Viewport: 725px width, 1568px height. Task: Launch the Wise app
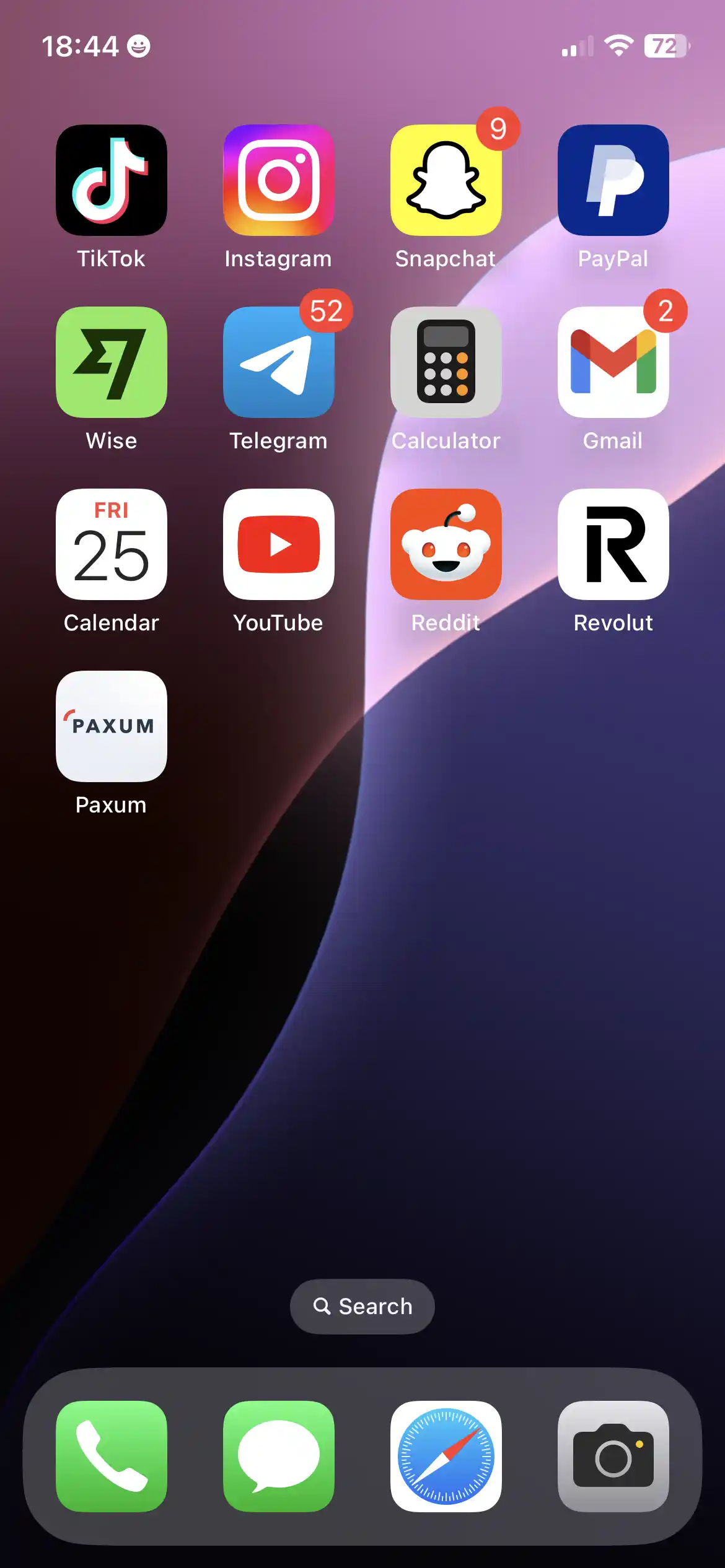(112, 362)
